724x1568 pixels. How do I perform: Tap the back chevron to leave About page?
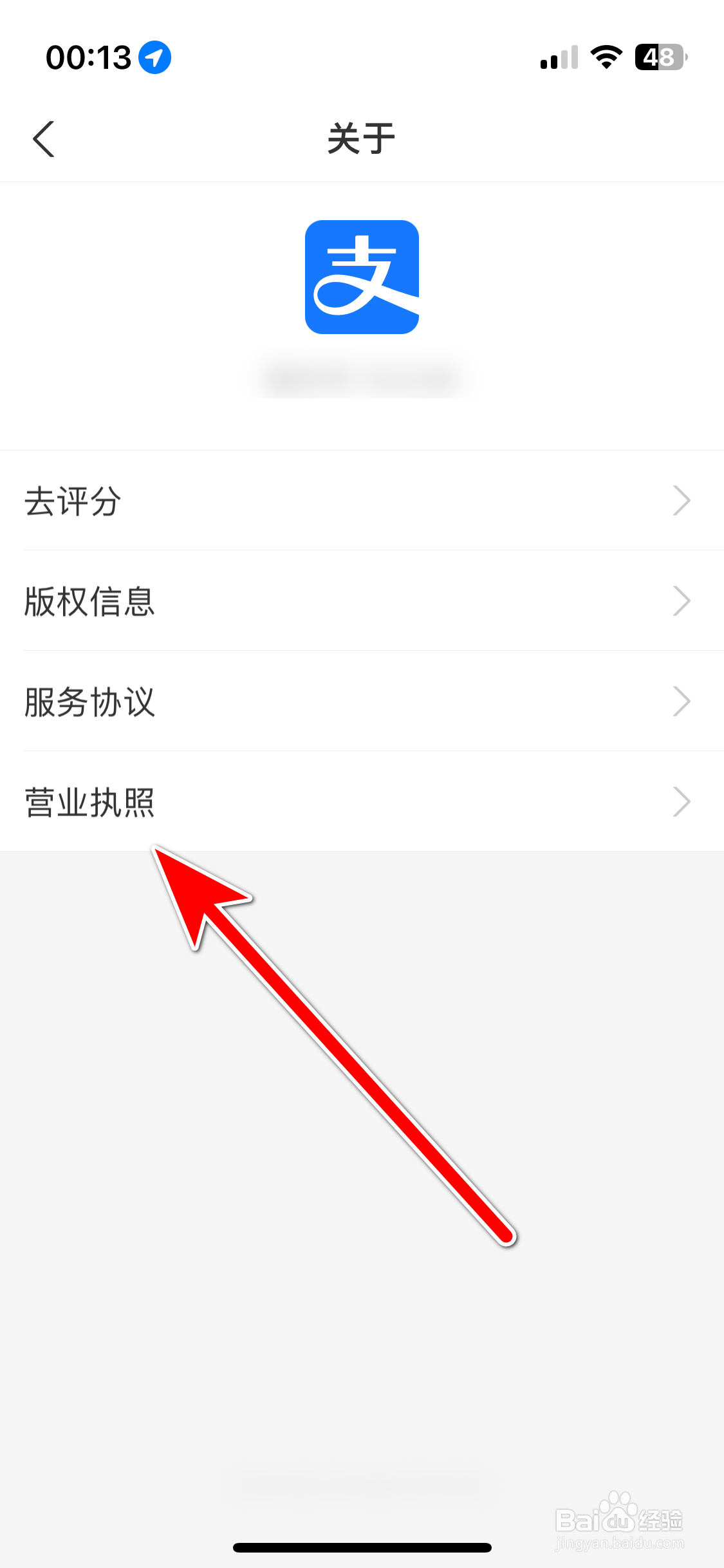click(x=43, y=138)
